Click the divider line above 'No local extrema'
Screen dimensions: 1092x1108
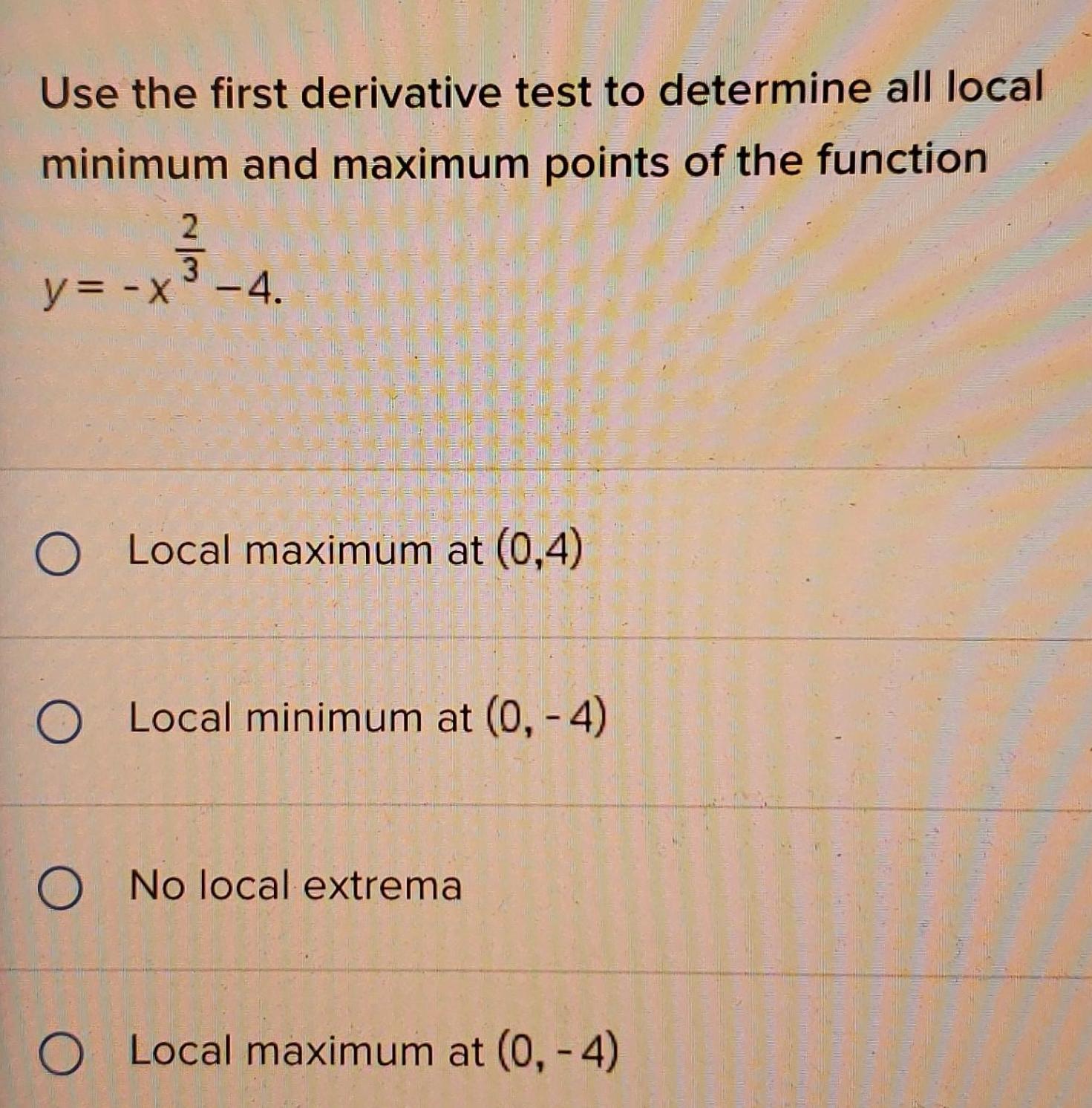pyautogui.click(x=546, y=804)
